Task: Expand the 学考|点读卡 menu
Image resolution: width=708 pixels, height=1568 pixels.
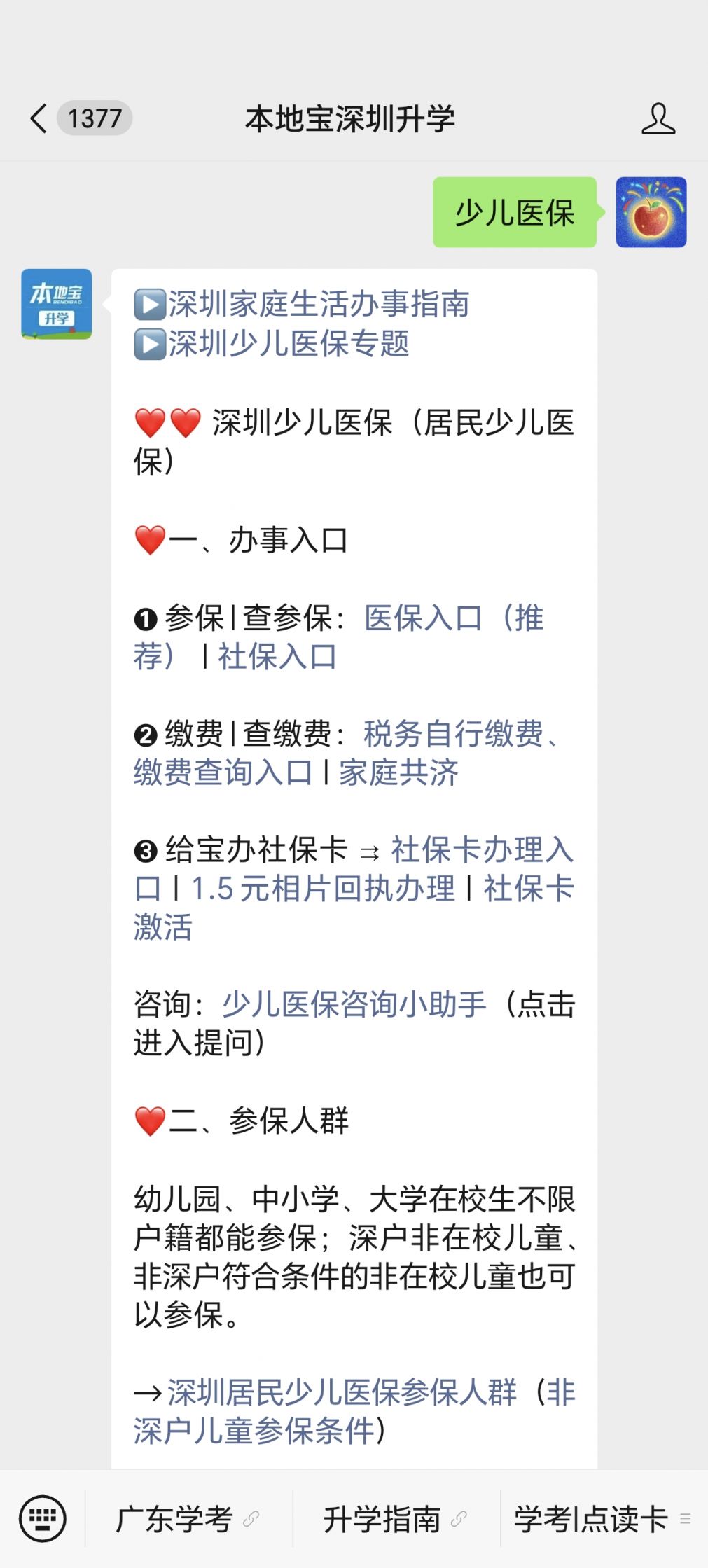Action: coord(604,1519)
